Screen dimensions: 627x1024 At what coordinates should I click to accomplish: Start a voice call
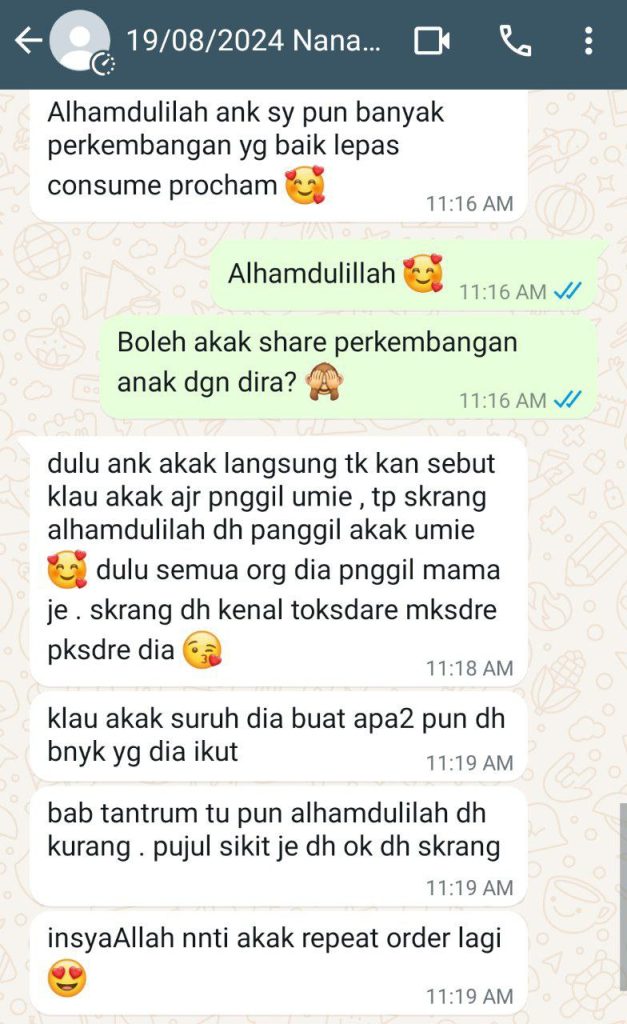[515, 41]
